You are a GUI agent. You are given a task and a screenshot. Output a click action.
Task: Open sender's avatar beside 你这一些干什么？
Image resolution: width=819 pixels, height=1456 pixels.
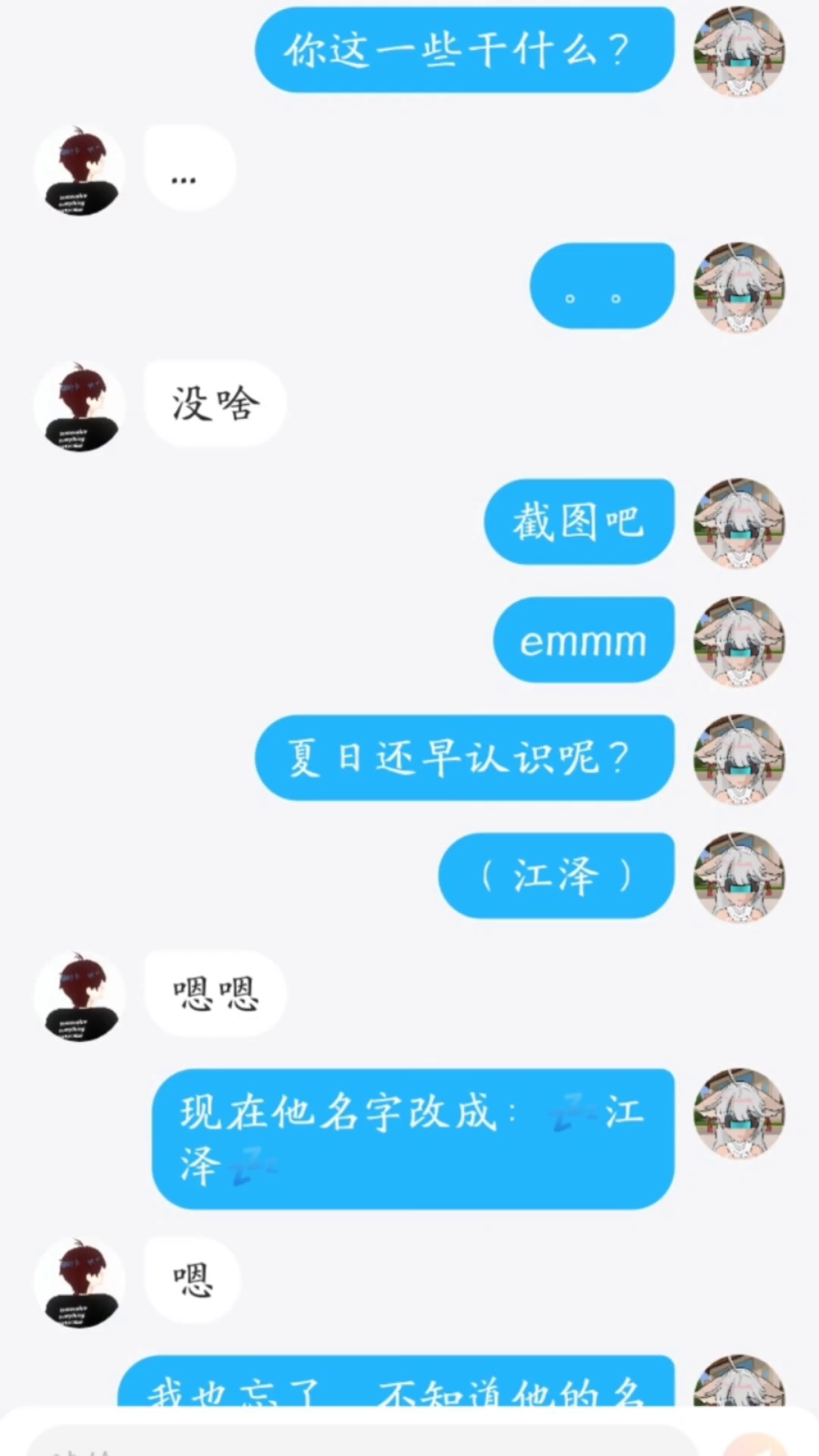coord(739,51)
